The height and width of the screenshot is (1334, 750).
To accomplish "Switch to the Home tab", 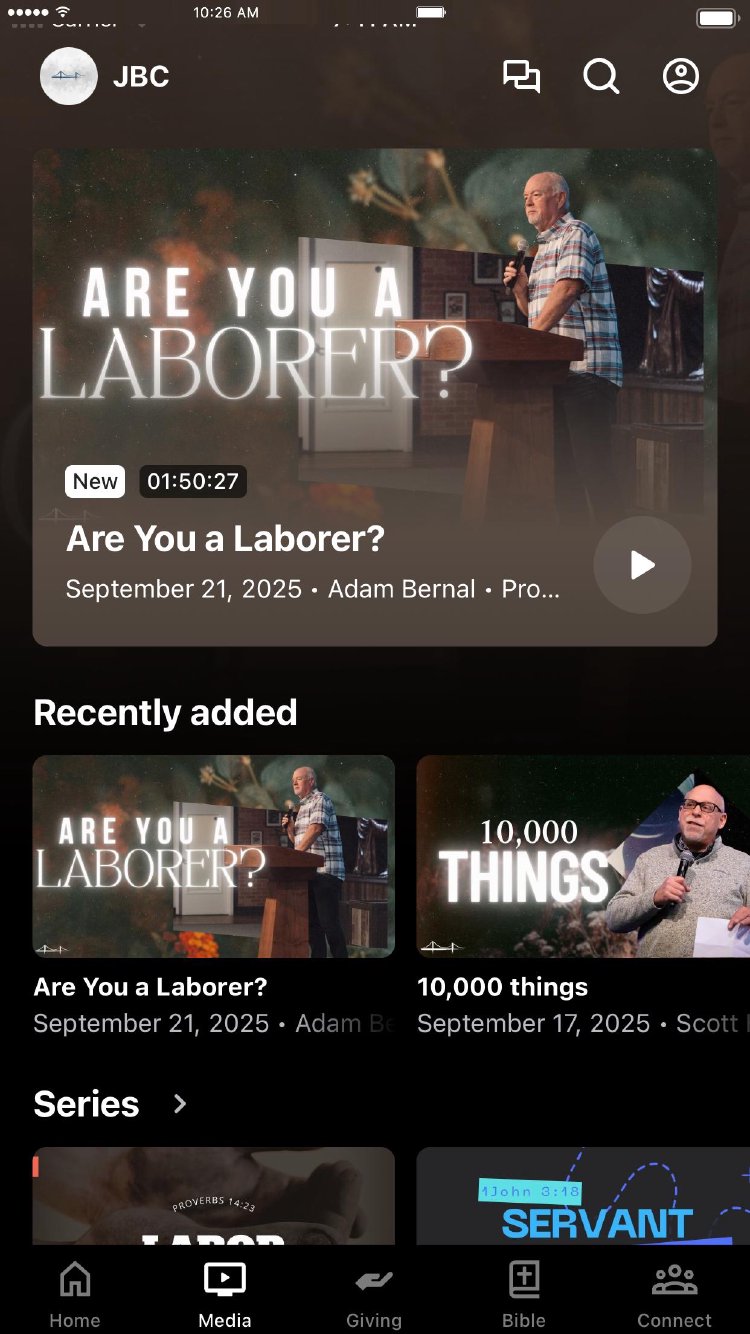I will pyautogui.click(x=75, y=1294).
